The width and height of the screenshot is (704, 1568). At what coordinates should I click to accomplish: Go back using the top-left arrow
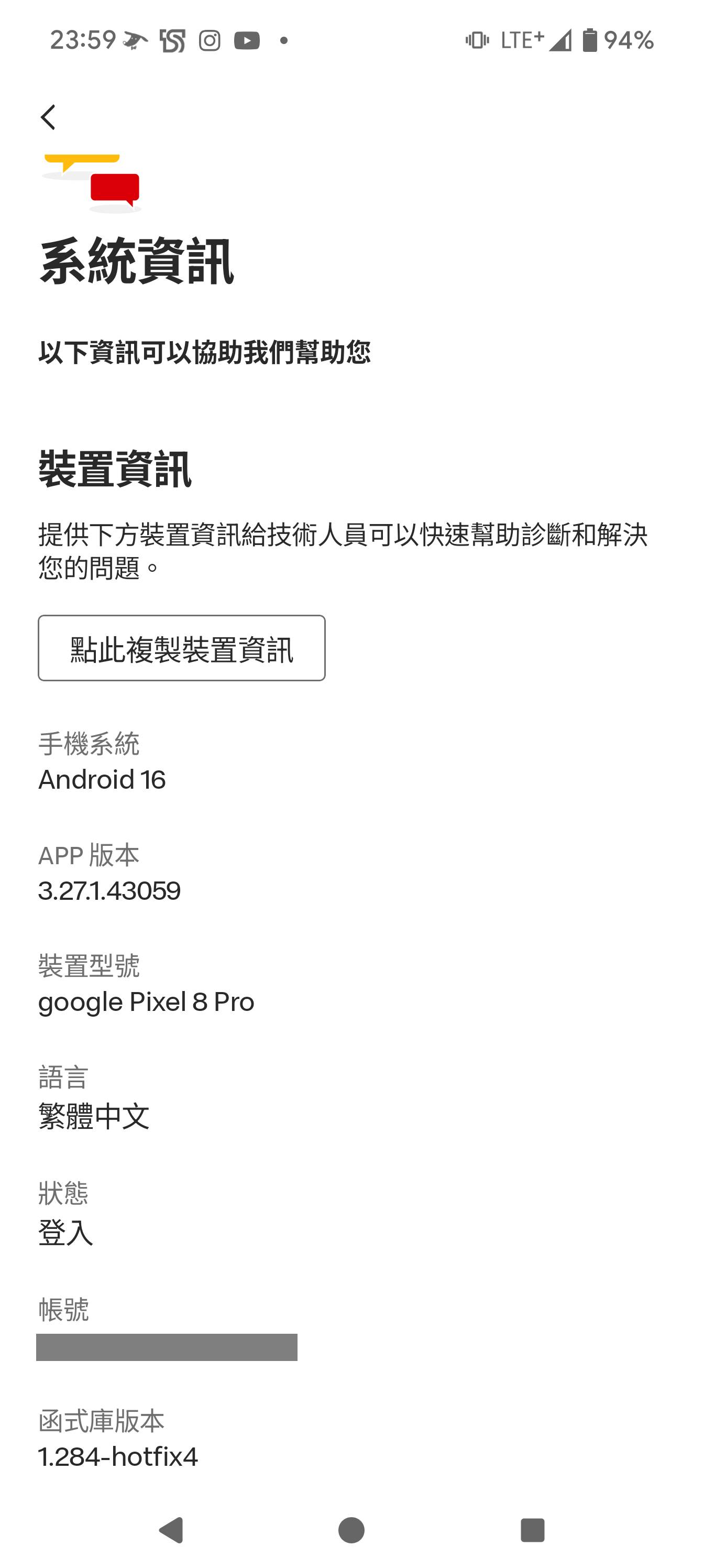48,117
